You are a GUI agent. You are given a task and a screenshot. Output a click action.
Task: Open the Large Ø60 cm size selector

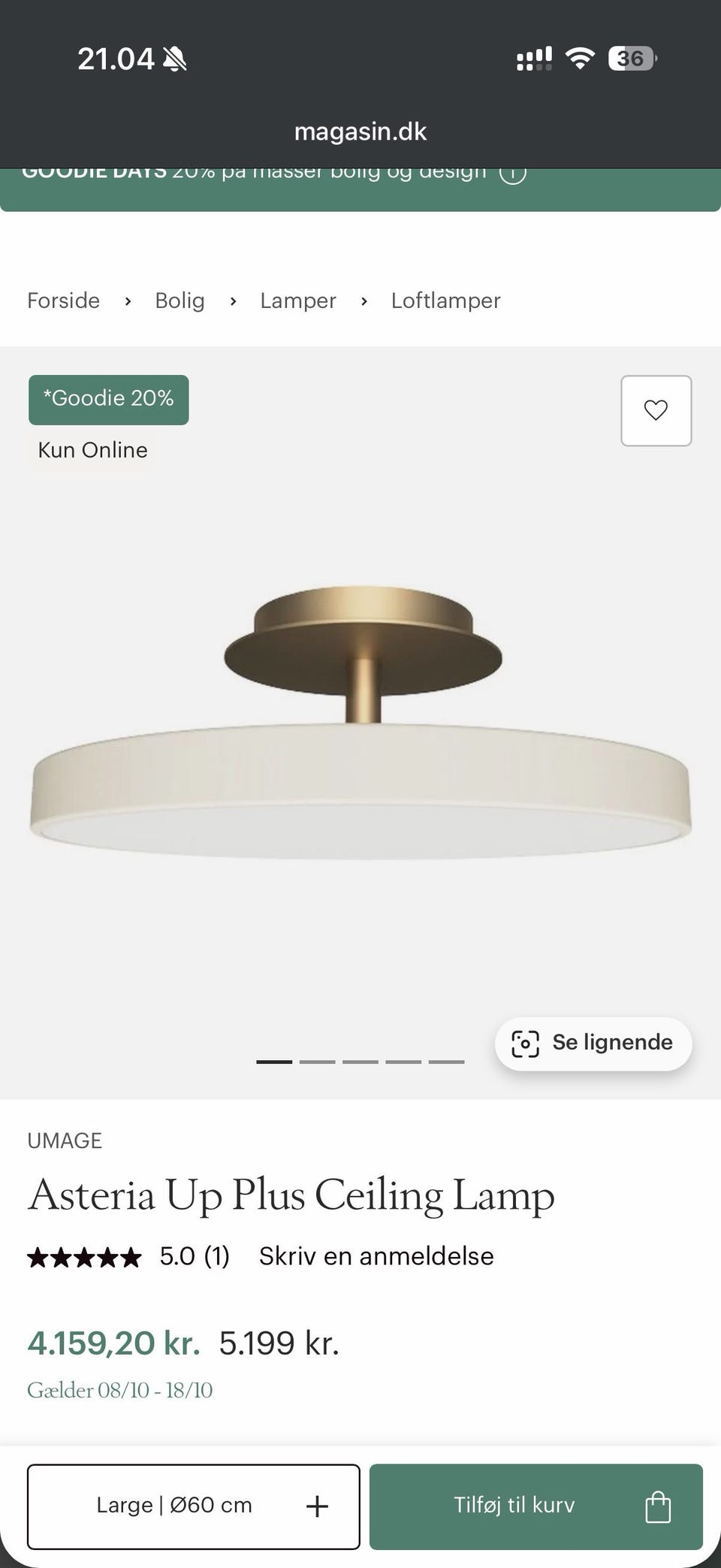click(x=194, y=1506)
